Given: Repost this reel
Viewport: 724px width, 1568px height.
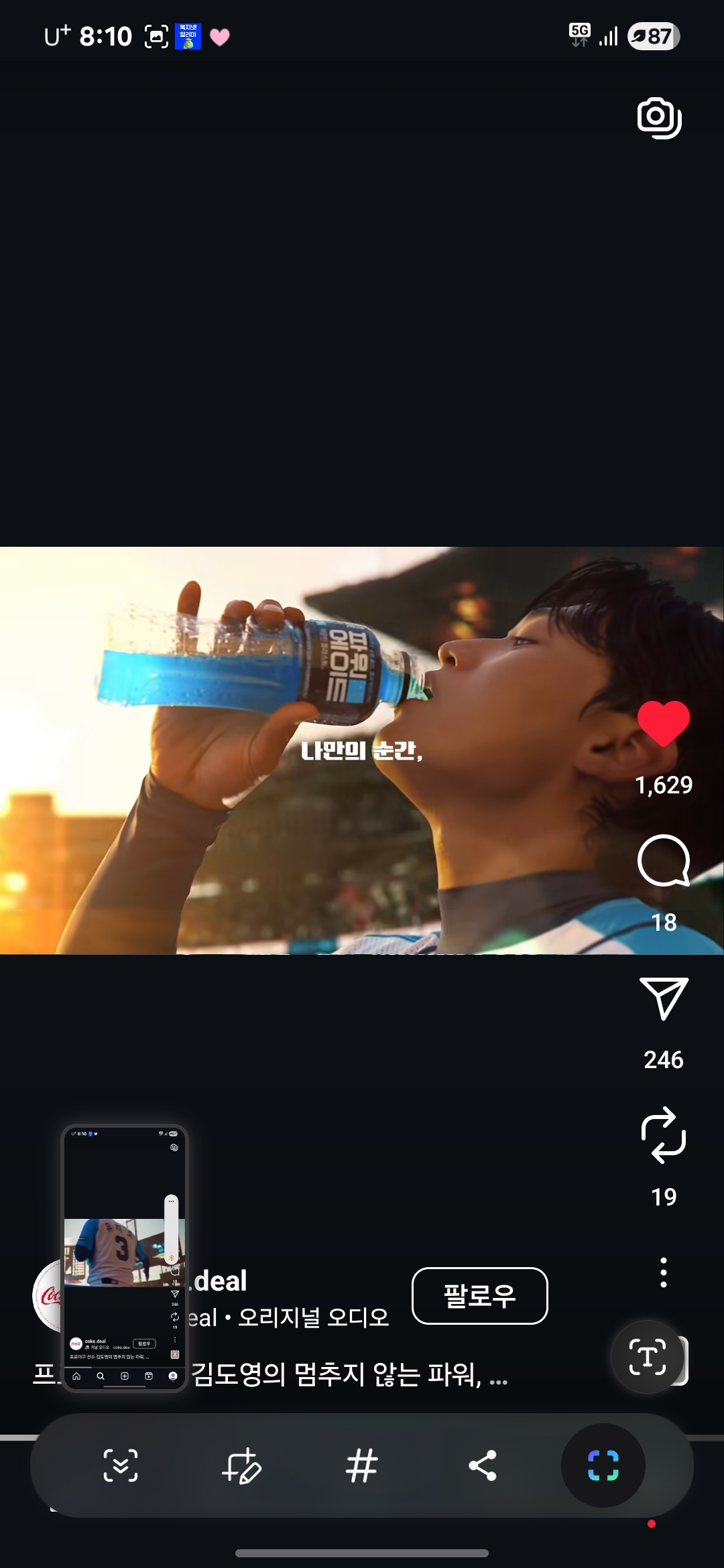Looking at the screenshot, I should (x=663, y=1135).
